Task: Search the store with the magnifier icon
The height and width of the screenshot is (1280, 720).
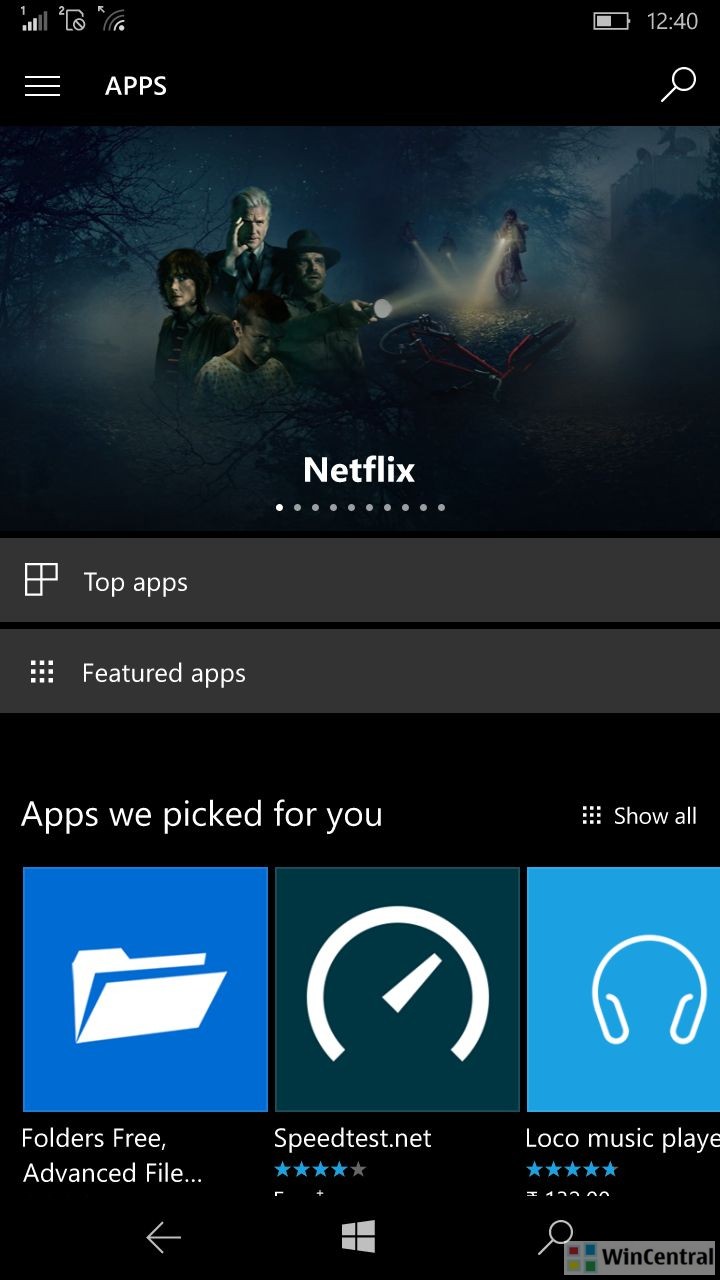Action: (678, 85)
